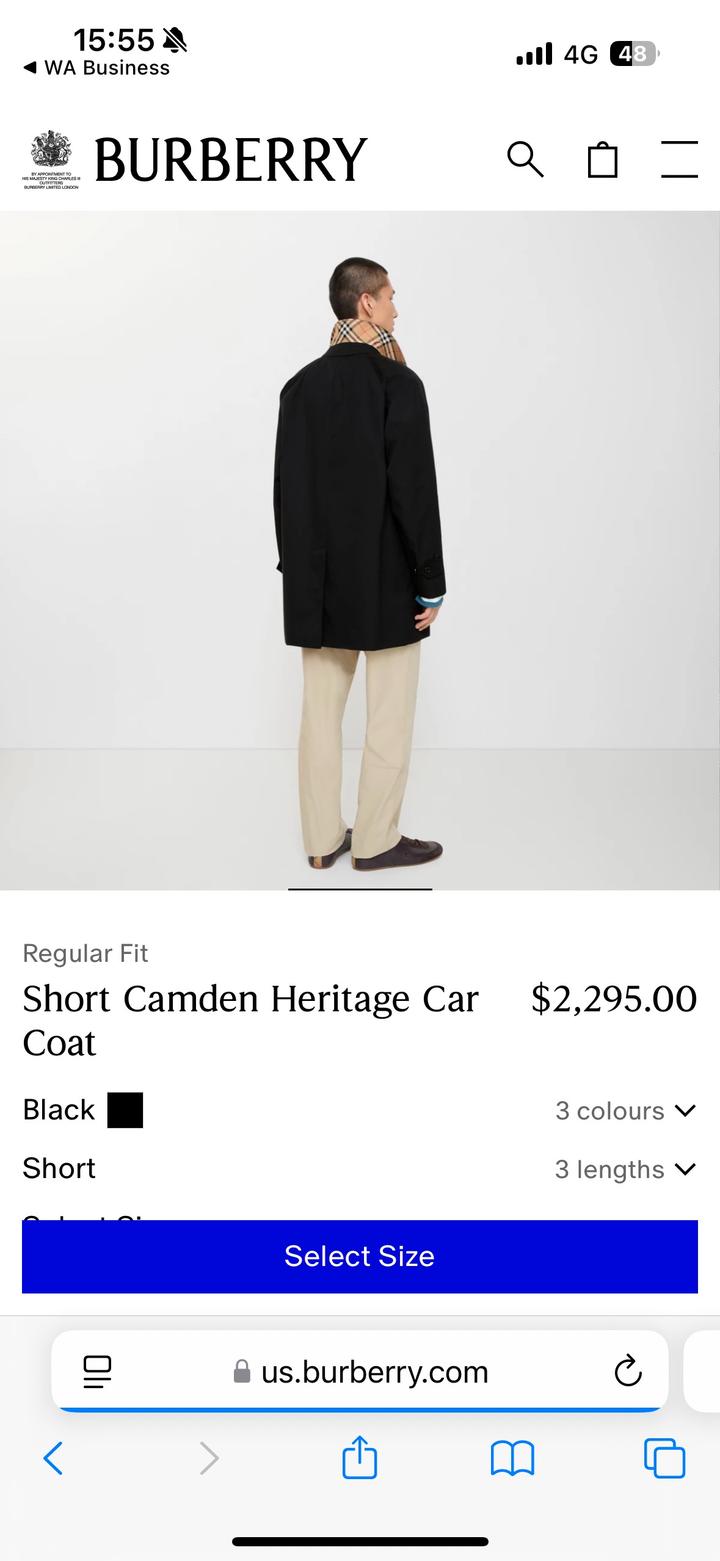Image resolution: width=720 pixels, height=1561 pixels.
Task: Go to Burberry home via the logo
Action: [230, 160]
